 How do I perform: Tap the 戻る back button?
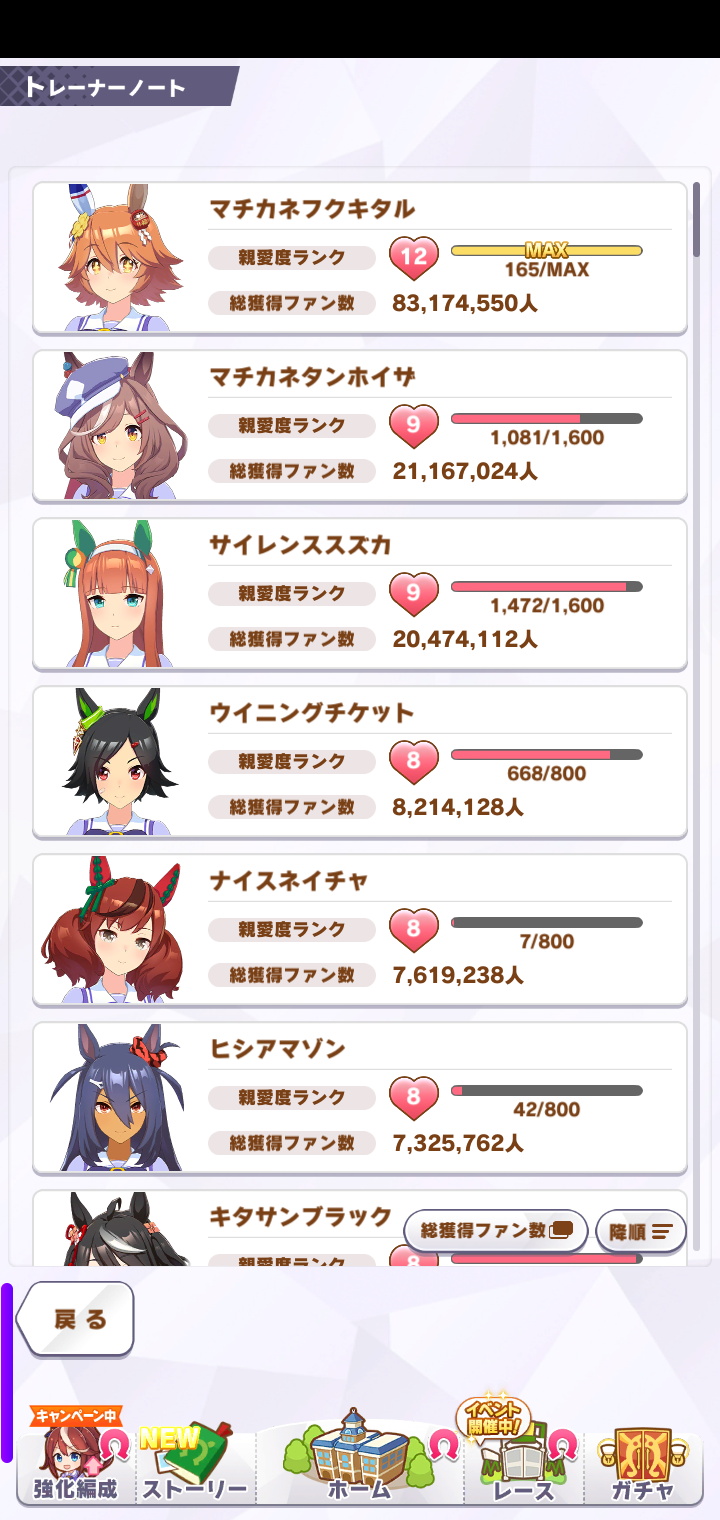coord(77,1319)
